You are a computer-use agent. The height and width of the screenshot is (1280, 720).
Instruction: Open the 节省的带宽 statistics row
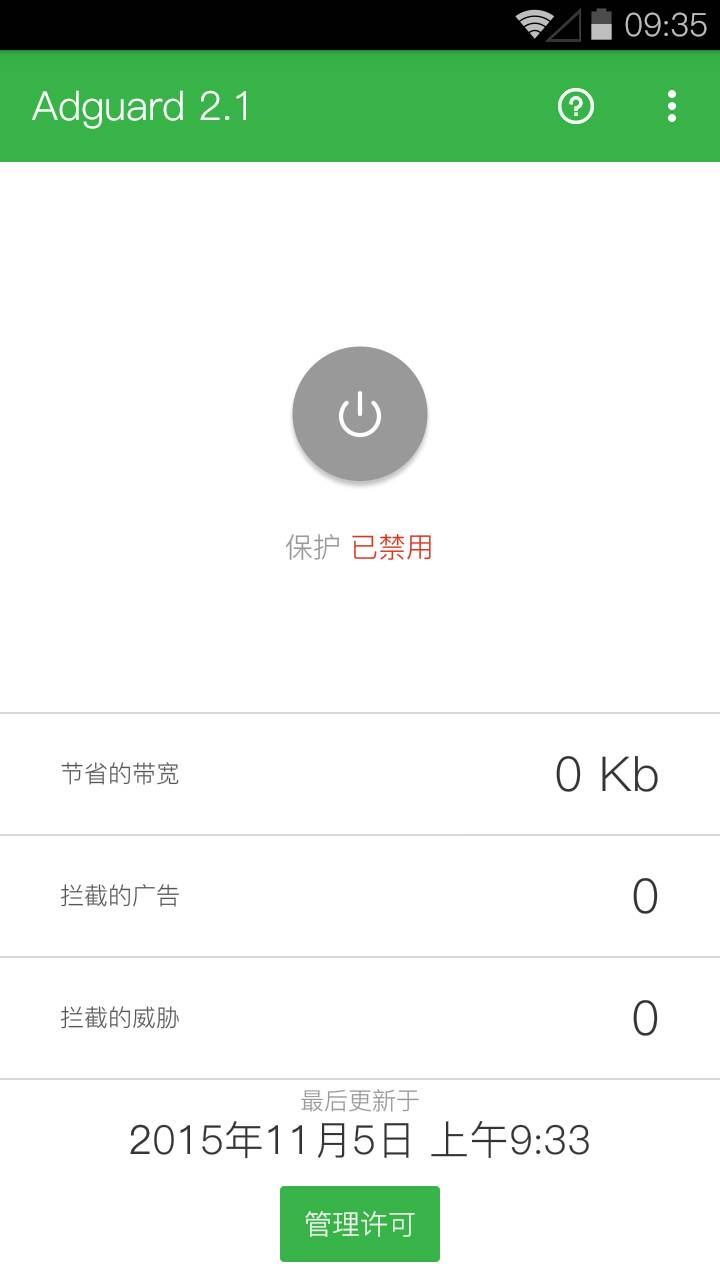(x=359, y=774)
